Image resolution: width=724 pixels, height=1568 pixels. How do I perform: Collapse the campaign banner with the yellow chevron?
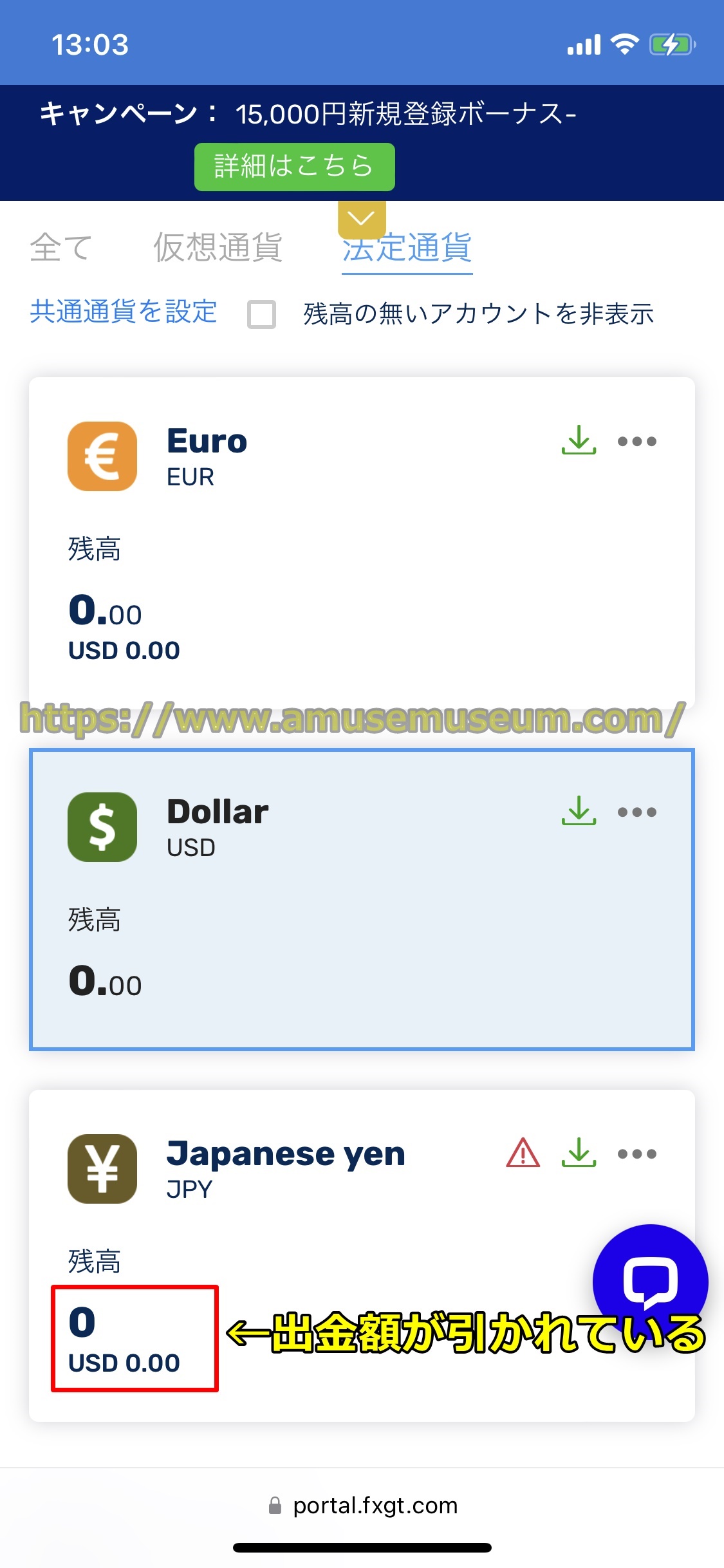(x=362, y=219)
